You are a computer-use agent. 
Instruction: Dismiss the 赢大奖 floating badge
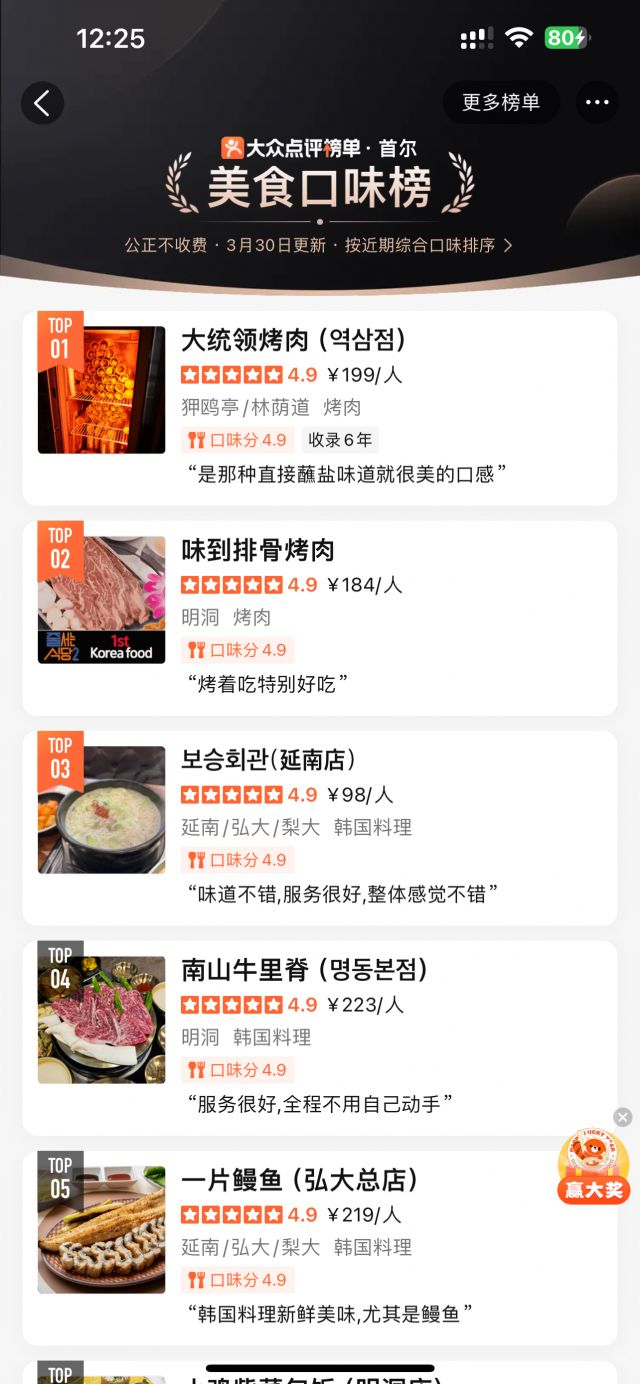623,1117
